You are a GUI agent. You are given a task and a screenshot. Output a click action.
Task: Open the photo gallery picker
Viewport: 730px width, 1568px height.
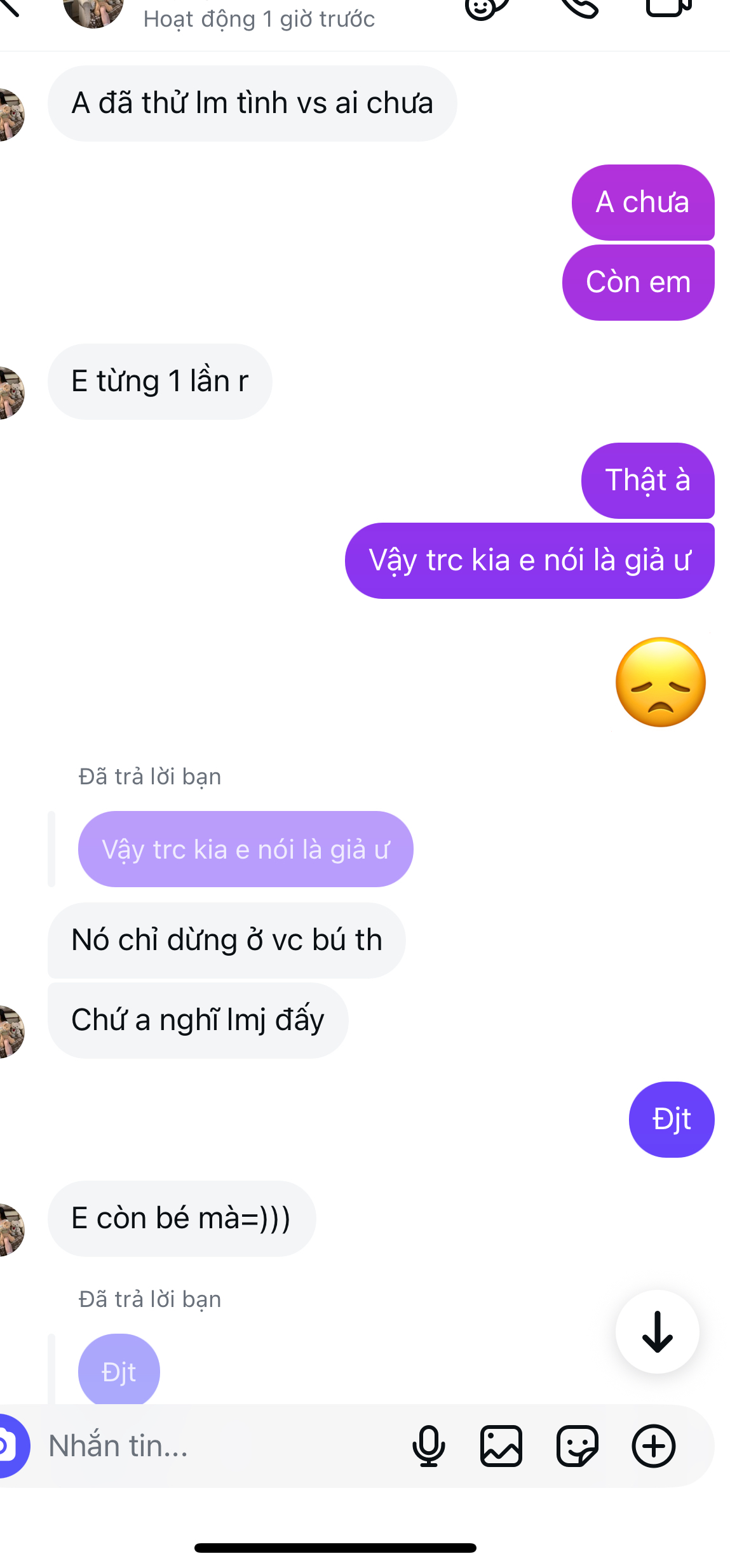coord(501,1446)
